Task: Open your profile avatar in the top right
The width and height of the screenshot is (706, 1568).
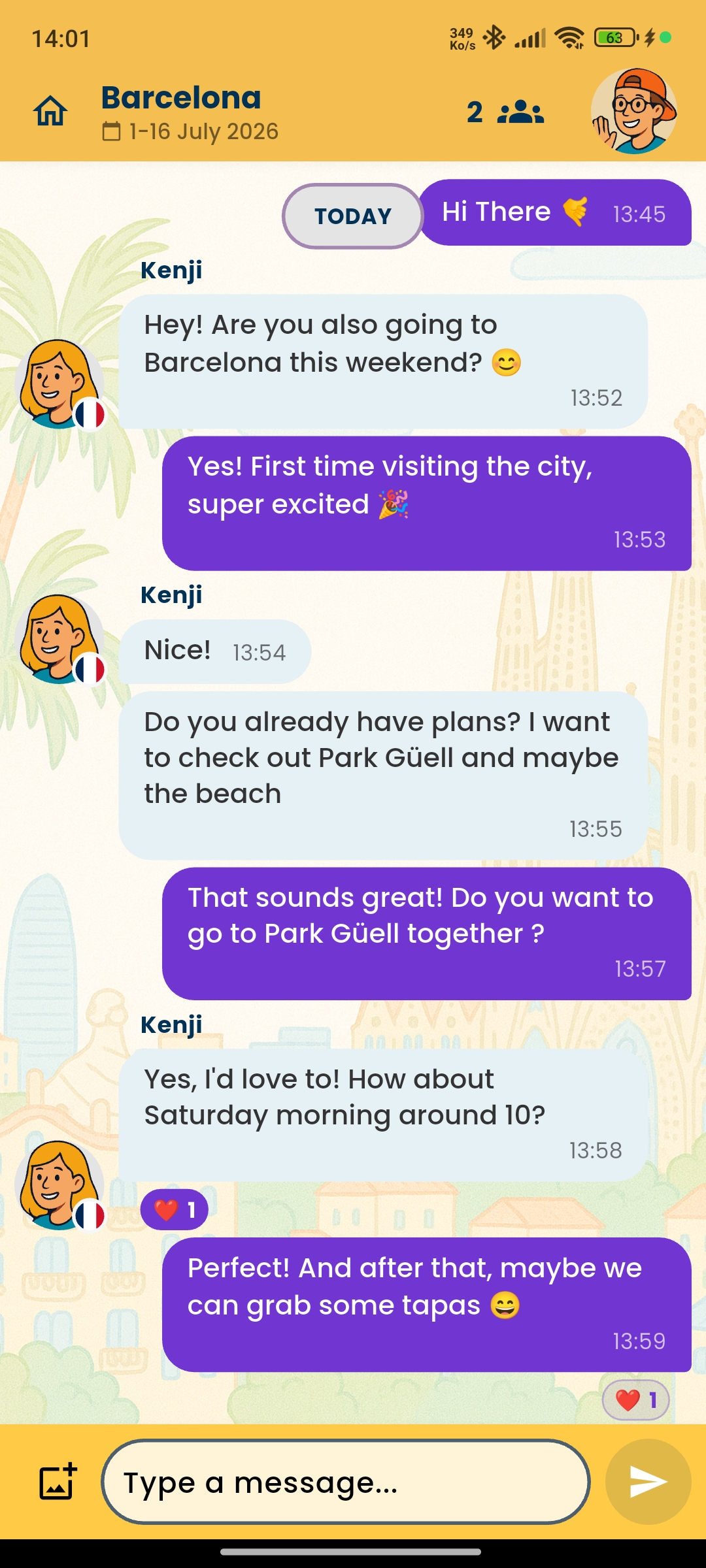Action: (x=632, y=110)
